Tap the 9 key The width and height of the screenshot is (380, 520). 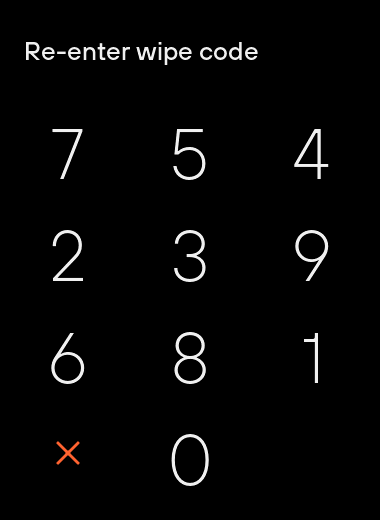coord(312,256)
